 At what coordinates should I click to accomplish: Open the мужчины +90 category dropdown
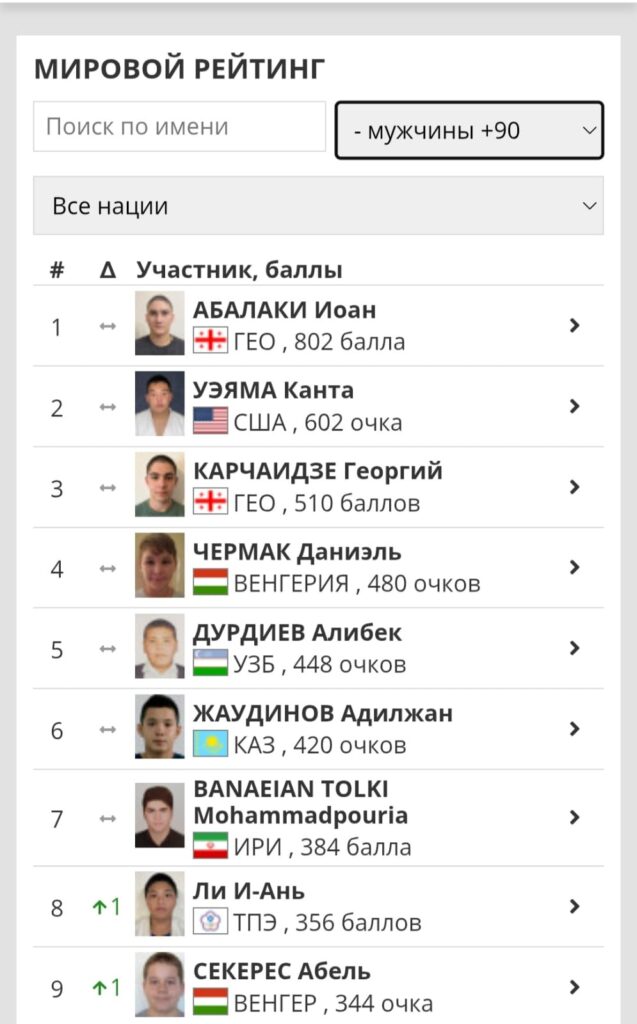tap(469, 130)
